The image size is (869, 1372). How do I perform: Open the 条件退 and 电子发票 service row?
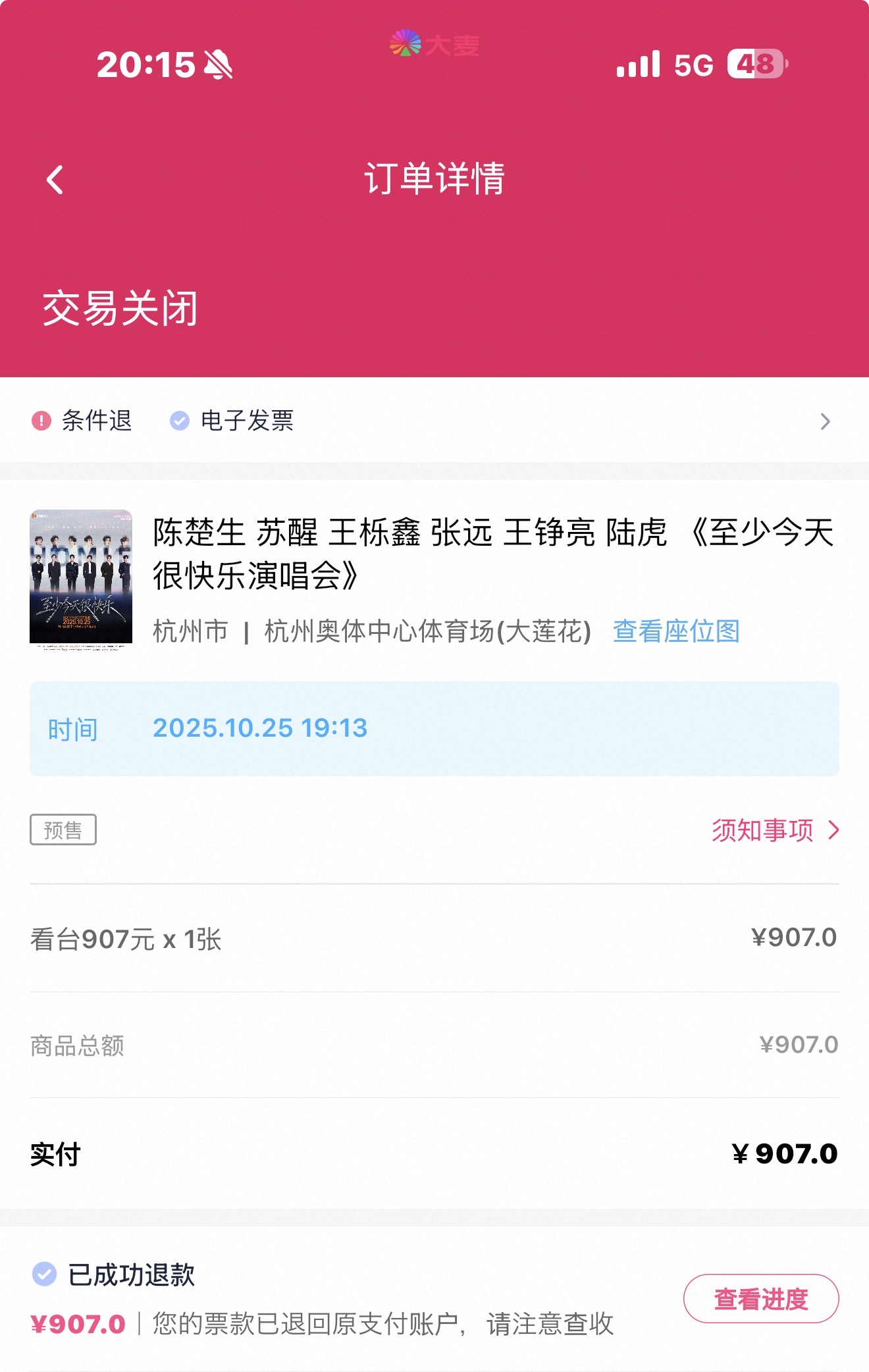click(434, 420)
